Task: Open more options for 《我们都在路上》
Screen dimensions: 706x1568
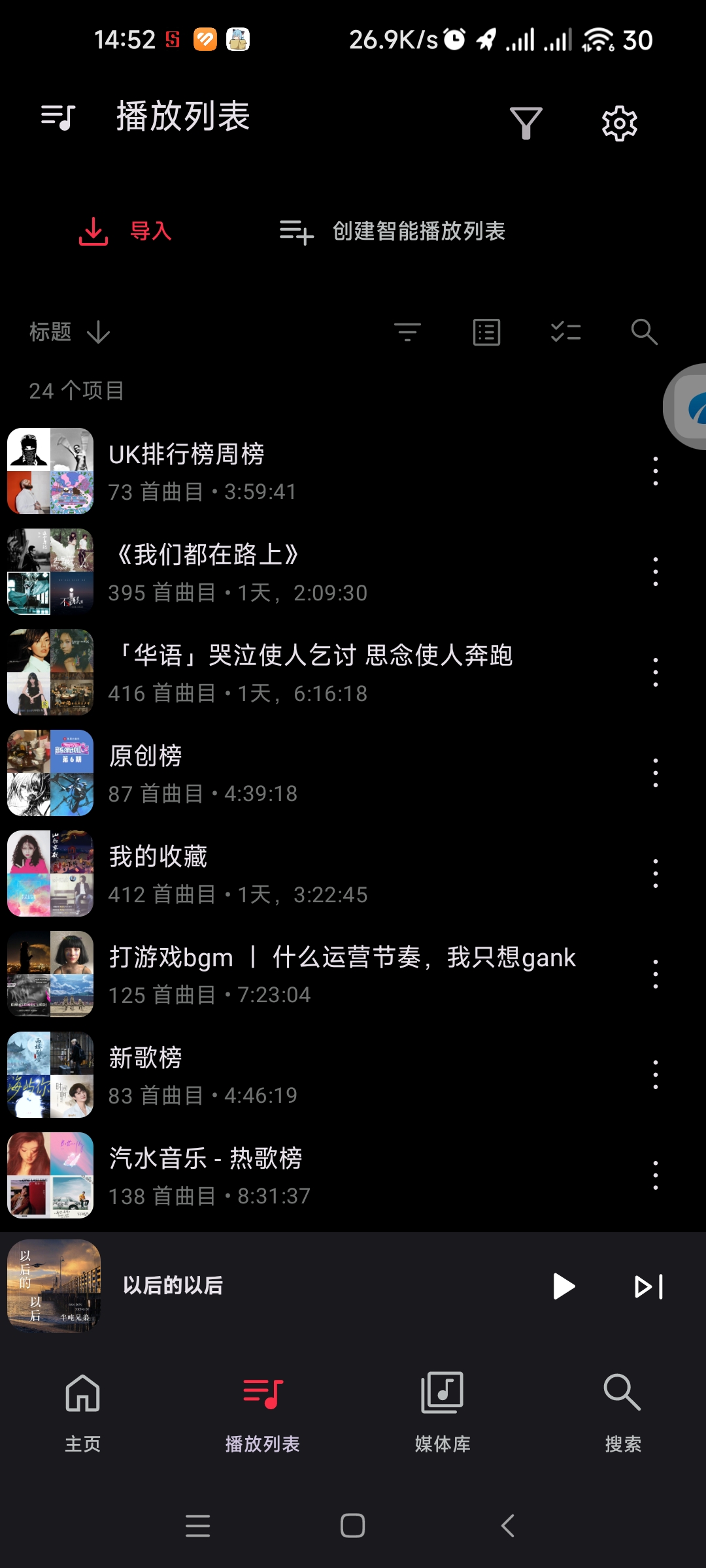Action: pyautogui.click(x=655, y=572)
